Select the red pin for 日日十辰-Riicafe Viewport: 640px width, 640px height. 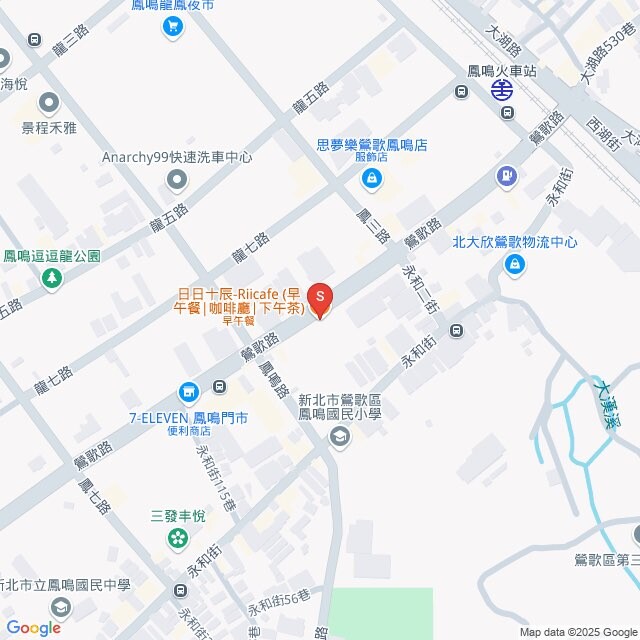click(319, 298)
